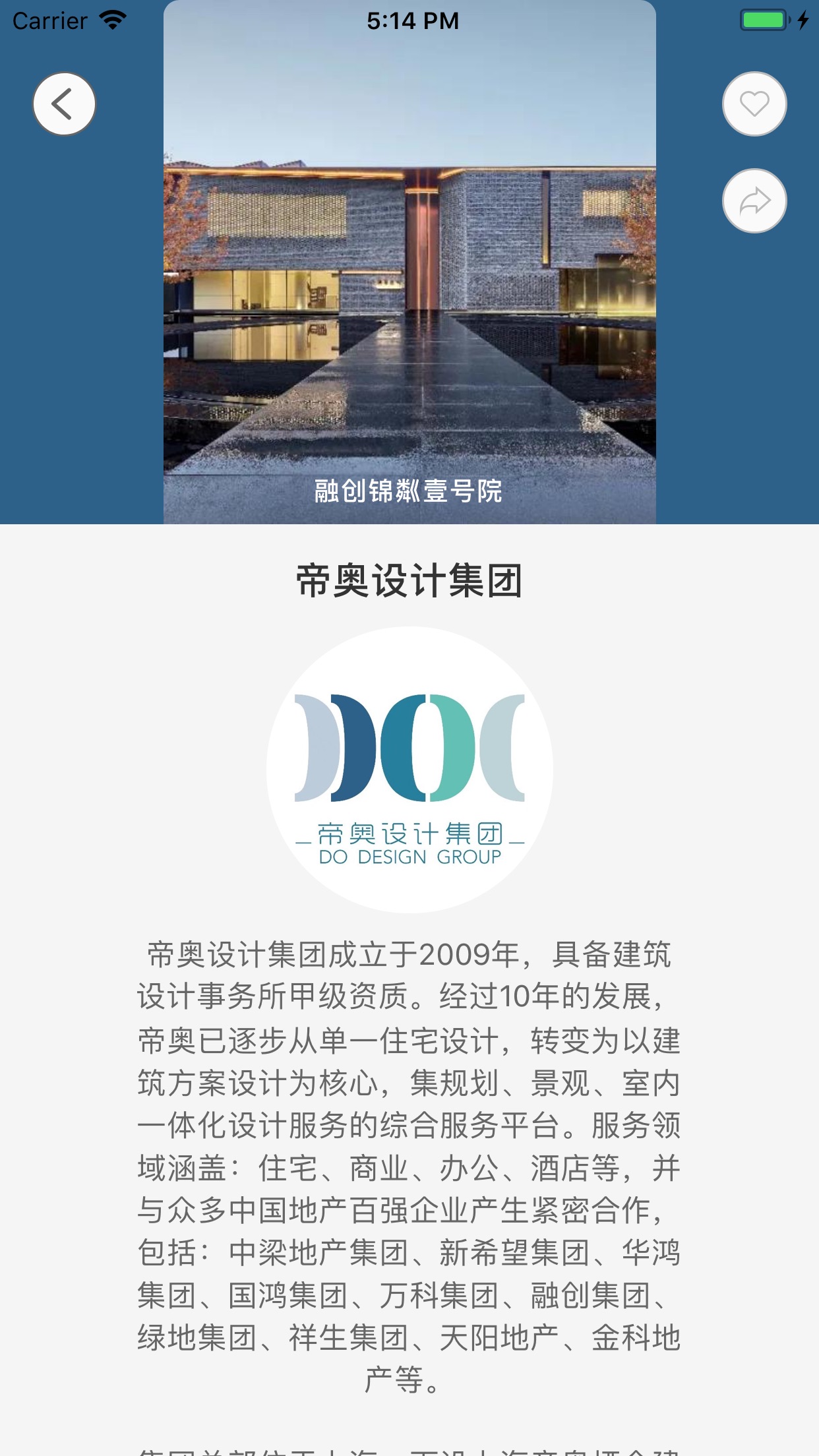This screenshot has height=1456, width=819.
Task: Share this page via the arrow icon
Action: (x=754, y=201)
